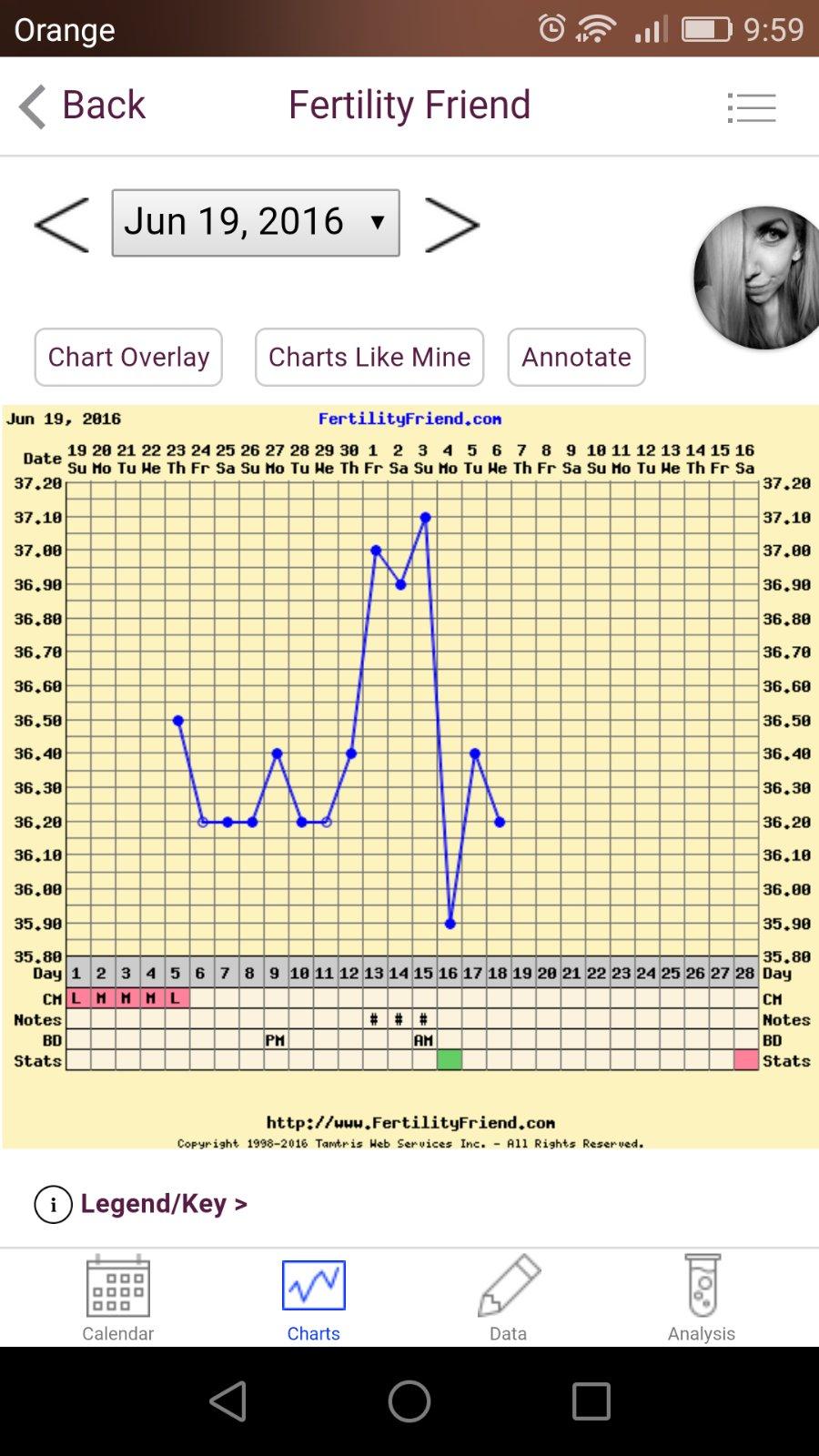Go back using the Back button
Screen dimensions: 819x1456
pyautogui.click(x=82, y=106)
